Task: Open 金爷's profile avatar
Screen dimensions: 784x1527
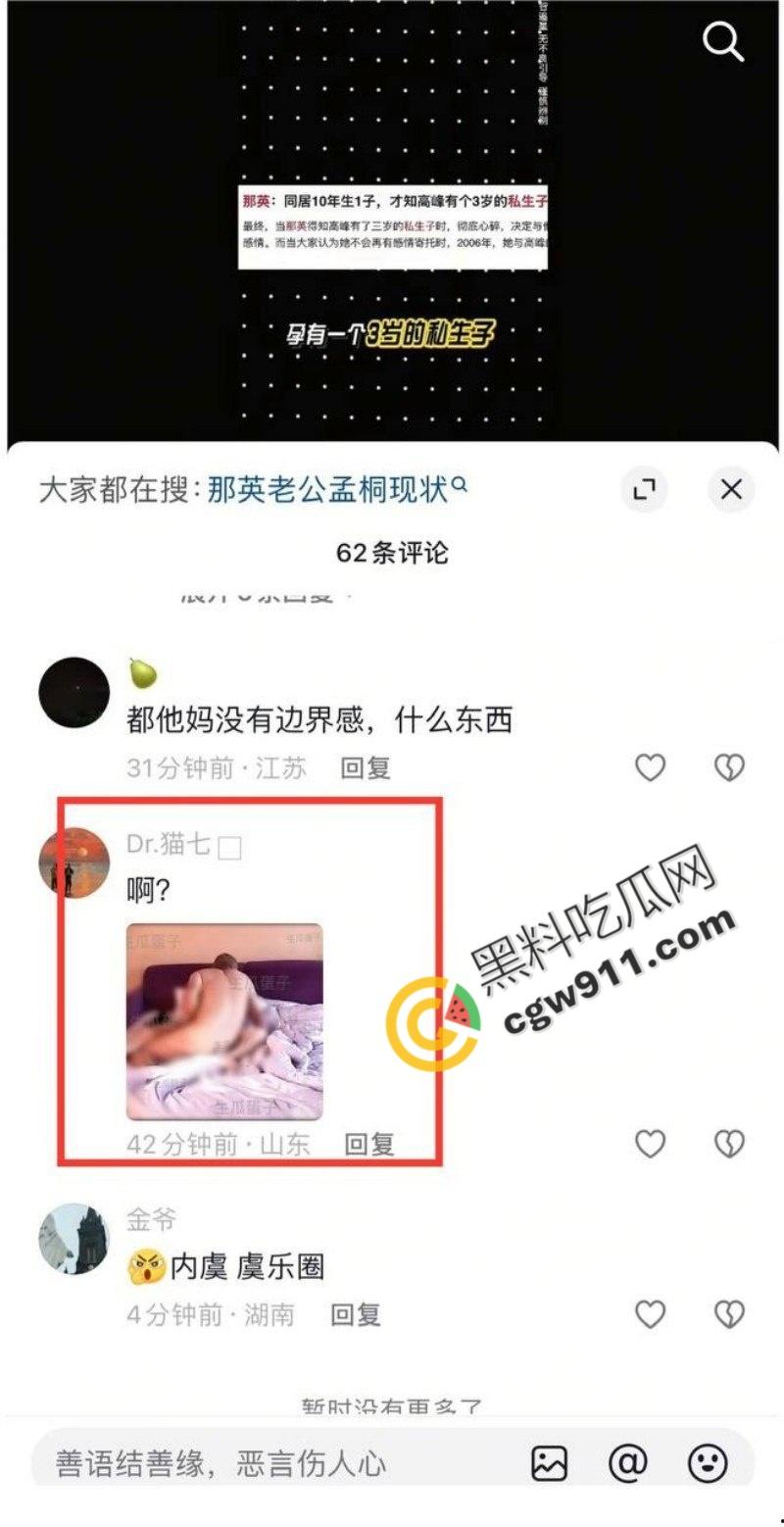Action: click(x=73, y=1239)
